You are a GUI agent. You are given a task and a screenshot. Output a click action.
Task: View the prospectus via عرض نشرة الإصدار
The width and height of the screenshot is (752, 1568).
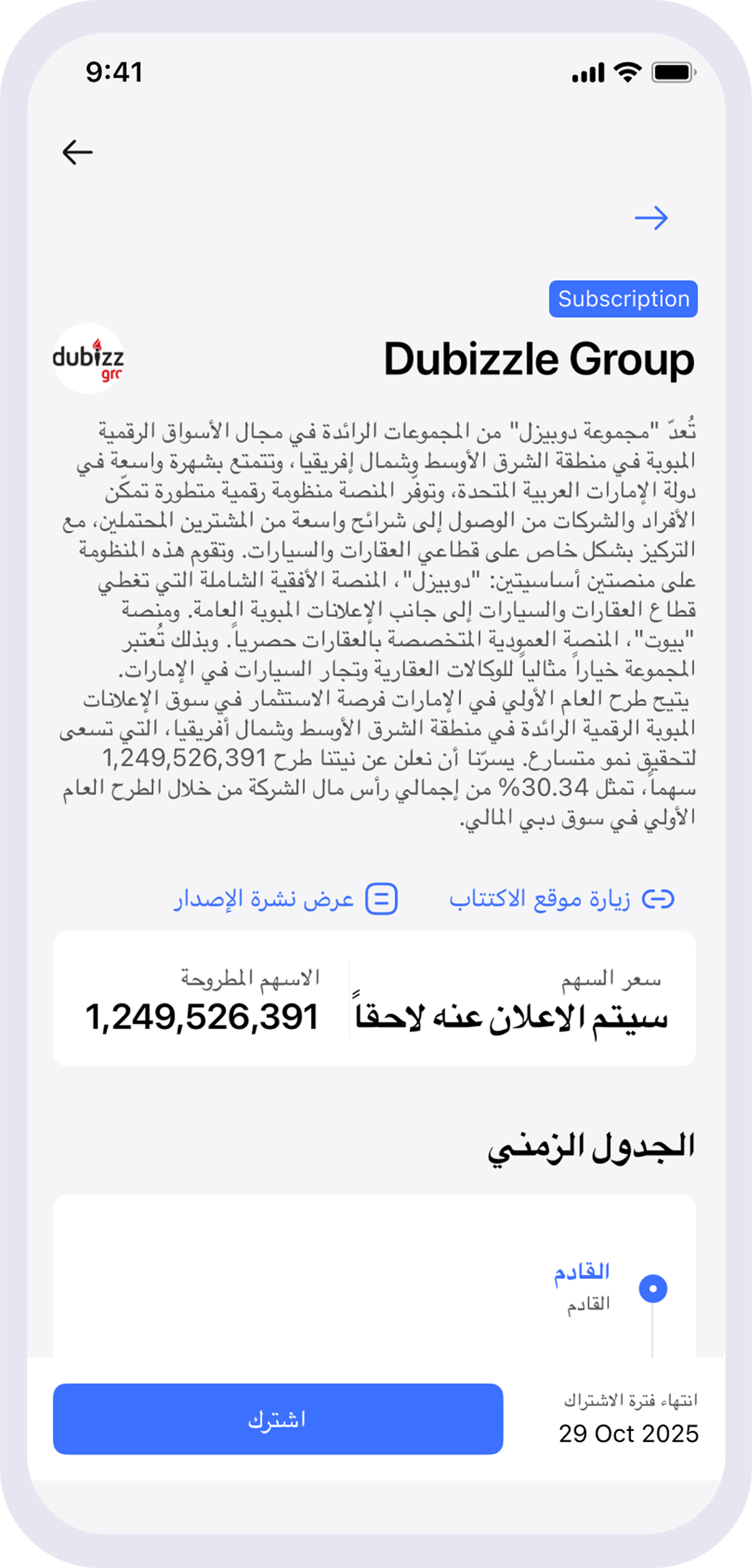click(286, 899)
